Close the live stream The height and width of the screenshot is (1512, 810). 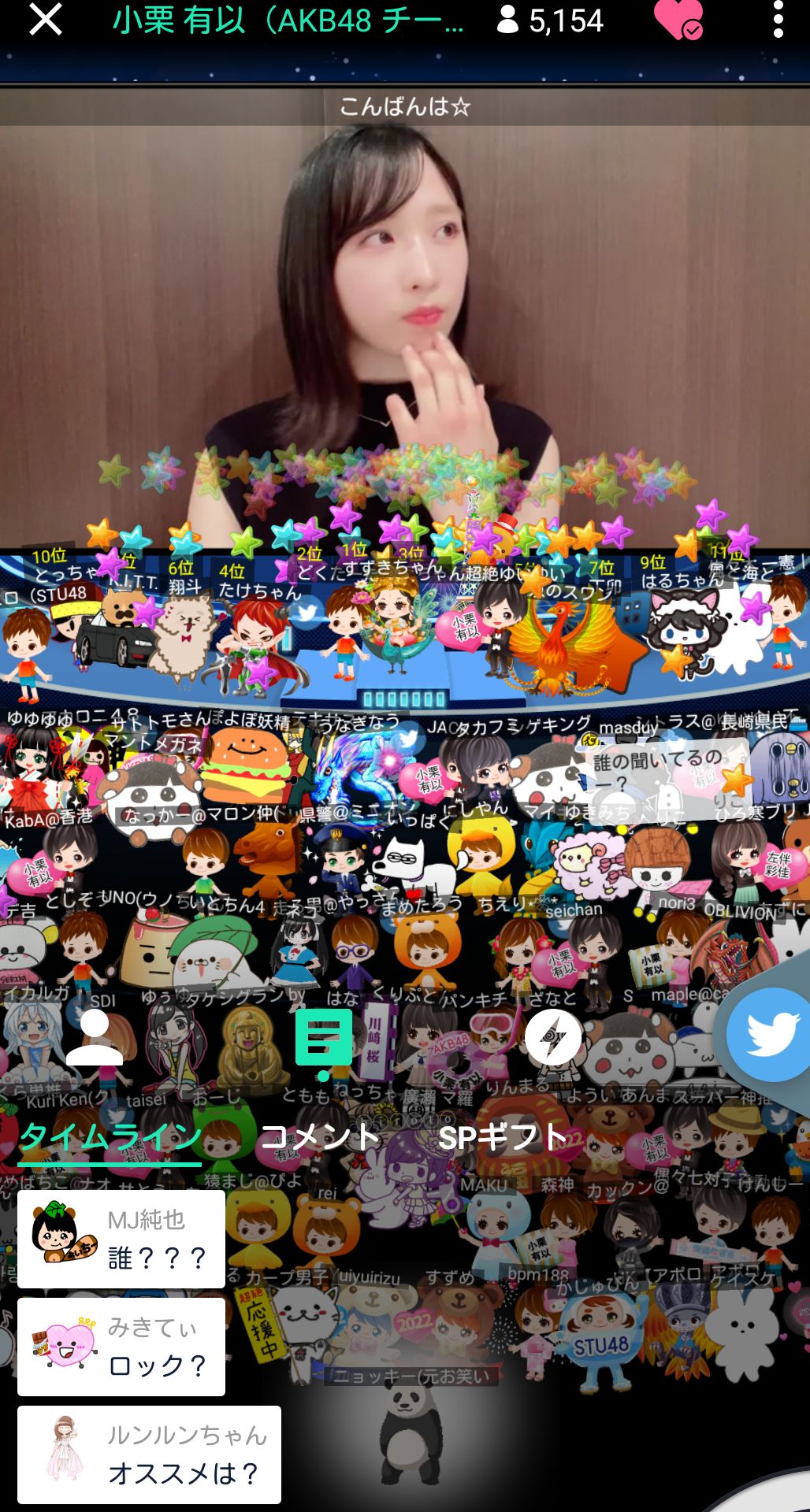[45, 19]
